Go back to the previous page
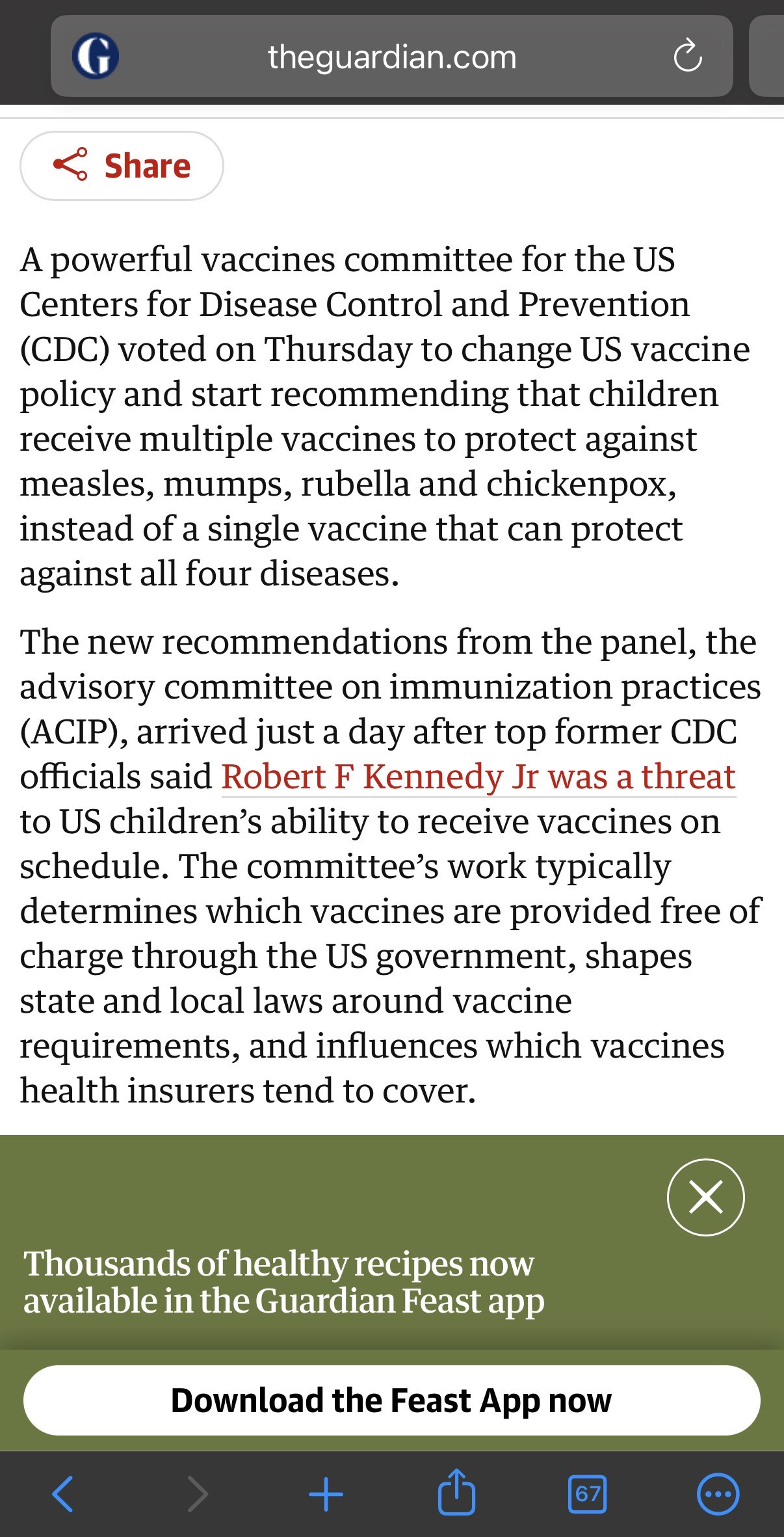This screenshot has height=1537, width=784. coord(63,1494)
